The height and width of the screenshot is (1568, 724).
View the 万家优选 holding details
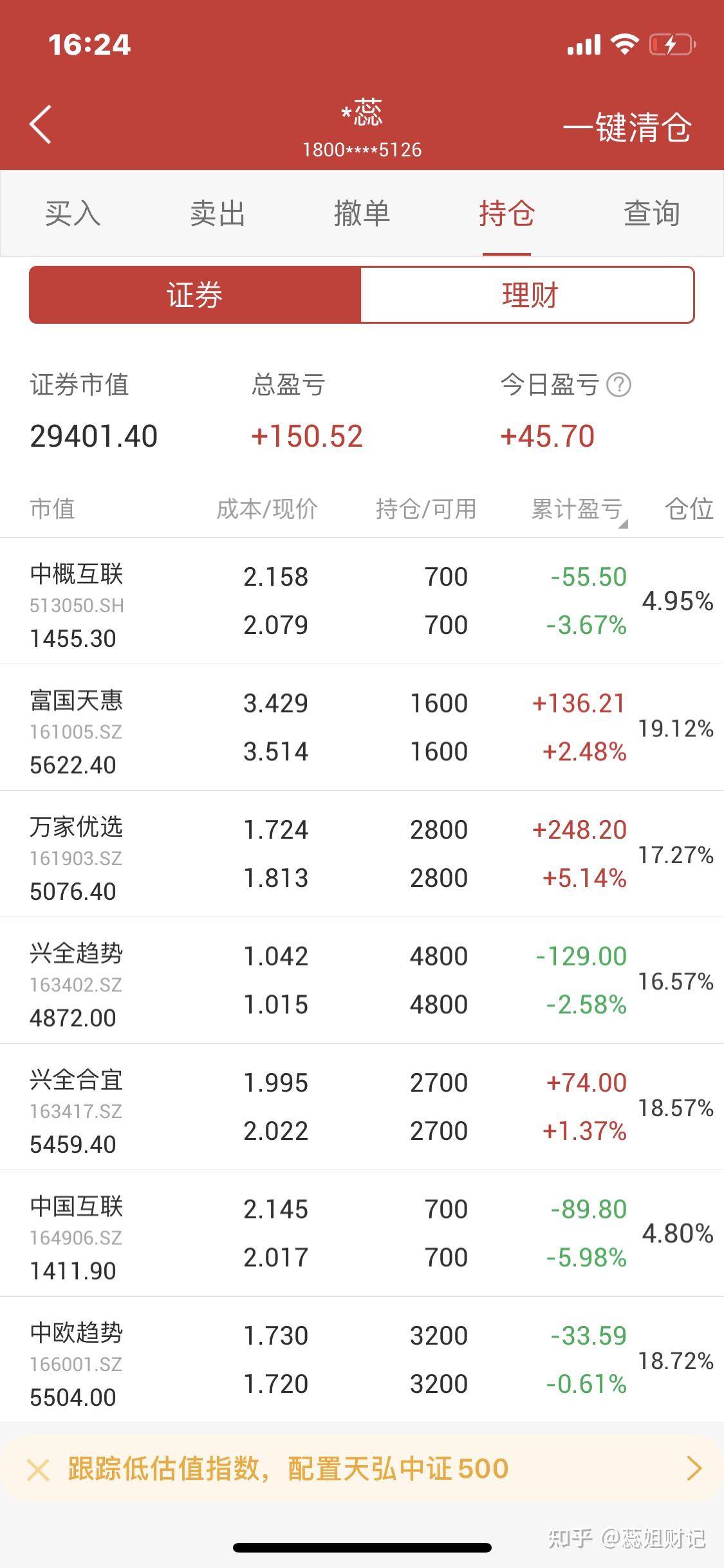pyautogui.click(x=362, y=854)
